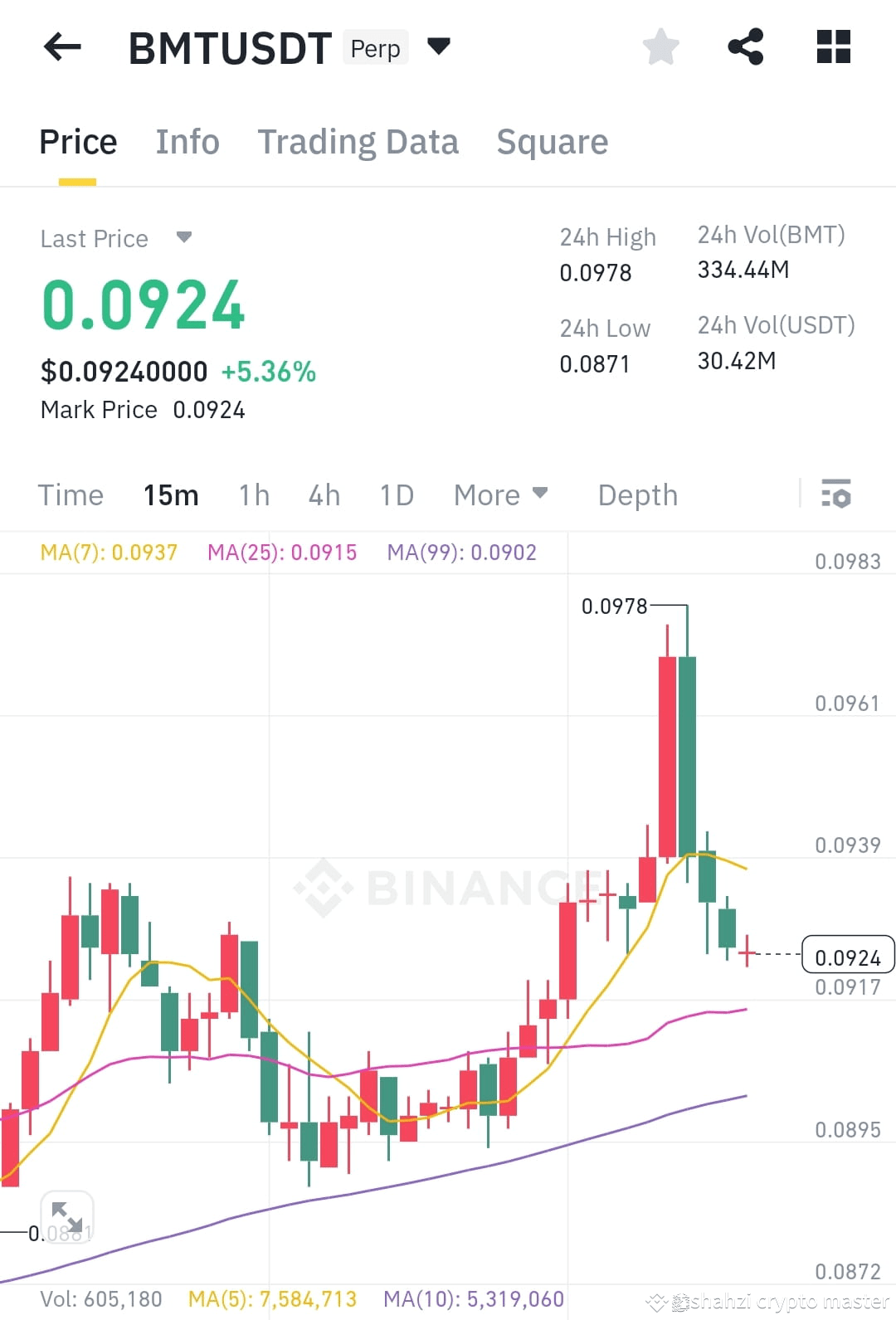
Task: Tap the back arrow to exit chart
Action: pyautogui.click(x=61, y=47)
